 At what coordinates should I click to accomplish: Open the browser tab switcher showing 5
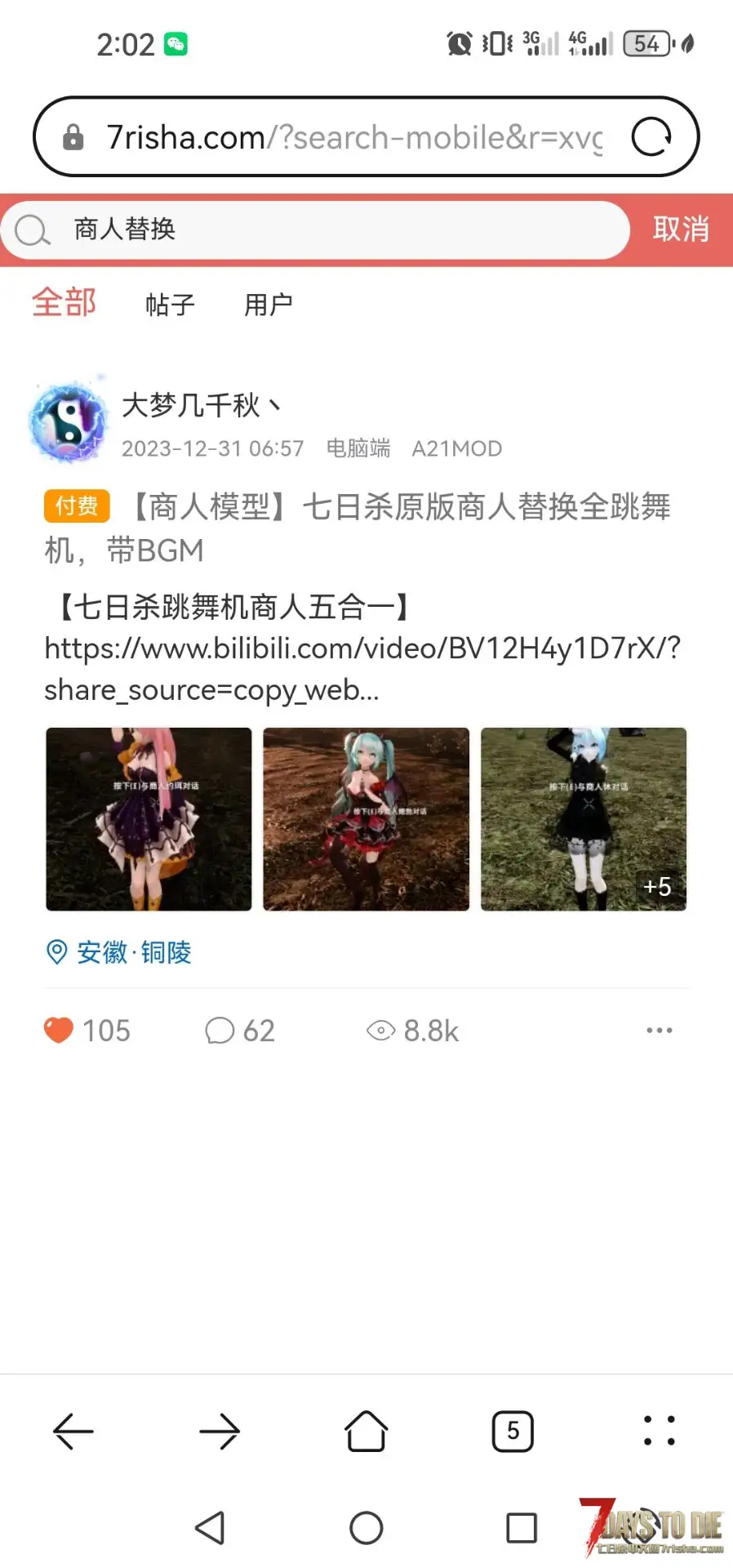click(513, 1432)
